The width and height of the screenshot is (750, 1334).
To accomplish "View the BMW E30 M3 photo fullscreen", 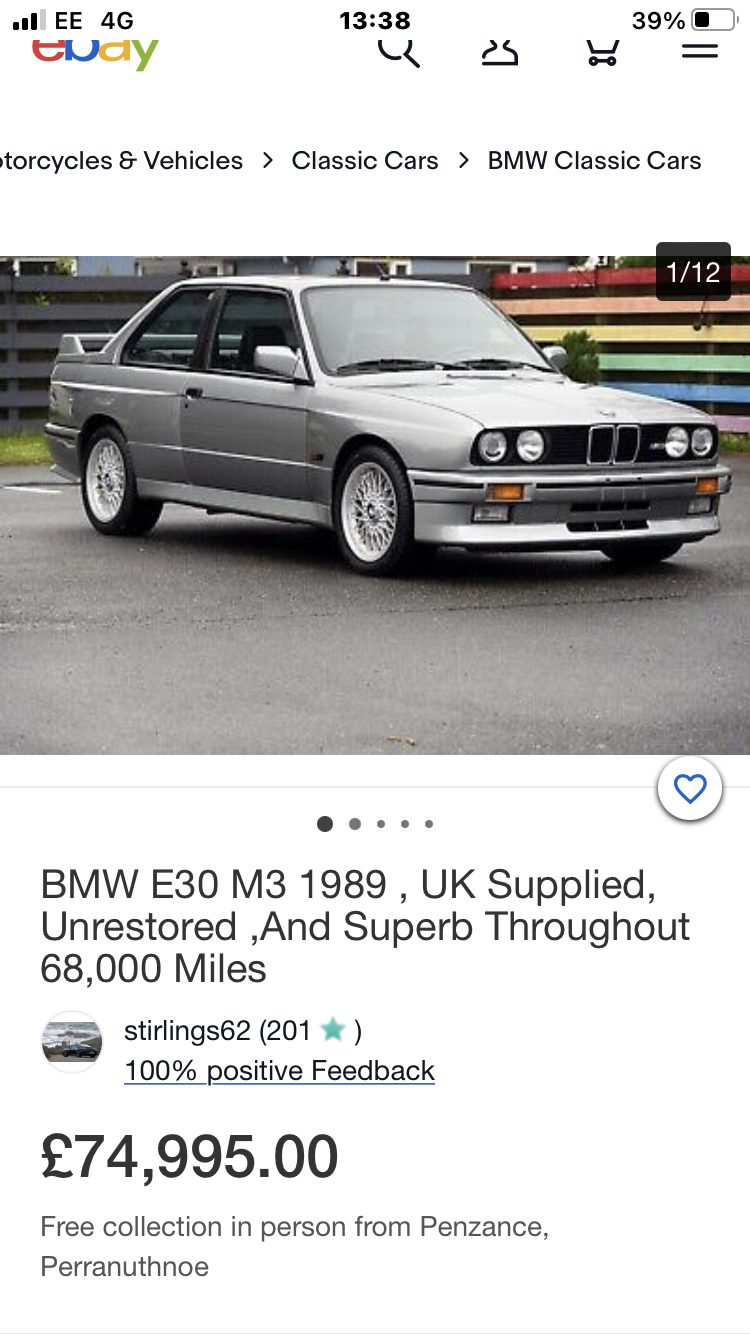I will [375, 505].
